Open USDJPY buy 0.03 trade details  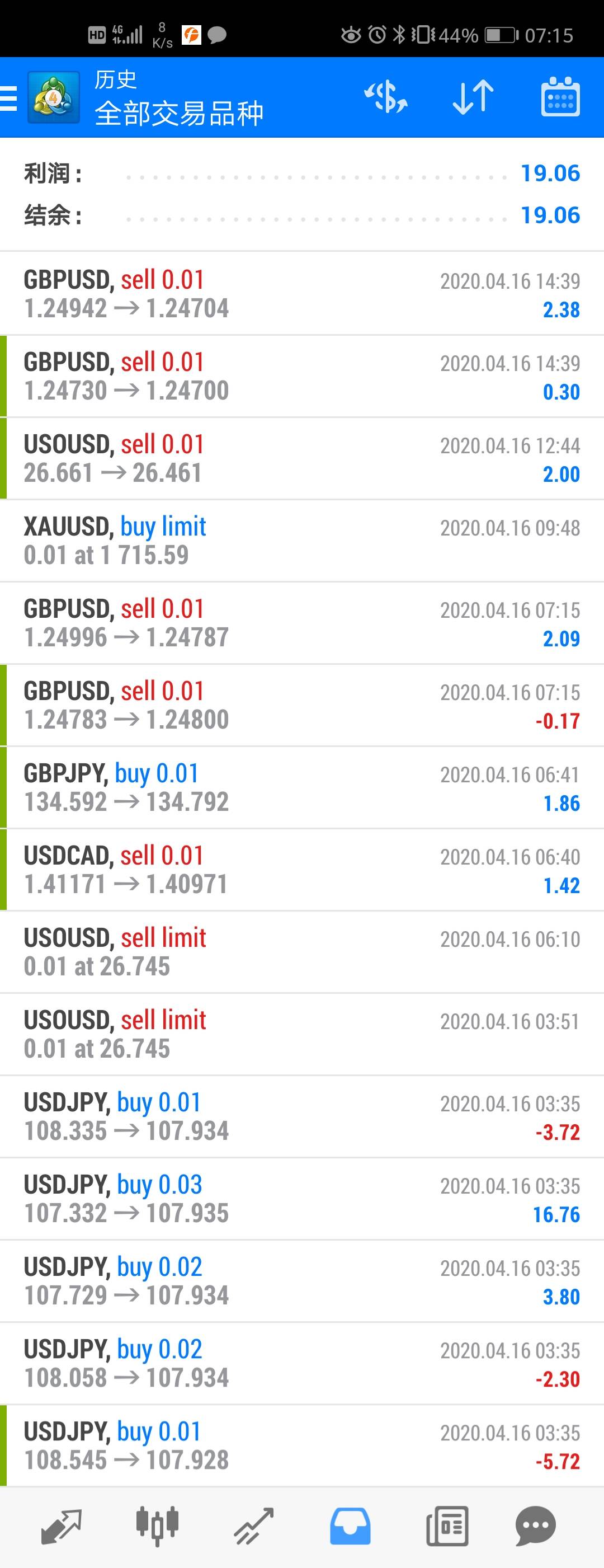tap(301, 1198)
